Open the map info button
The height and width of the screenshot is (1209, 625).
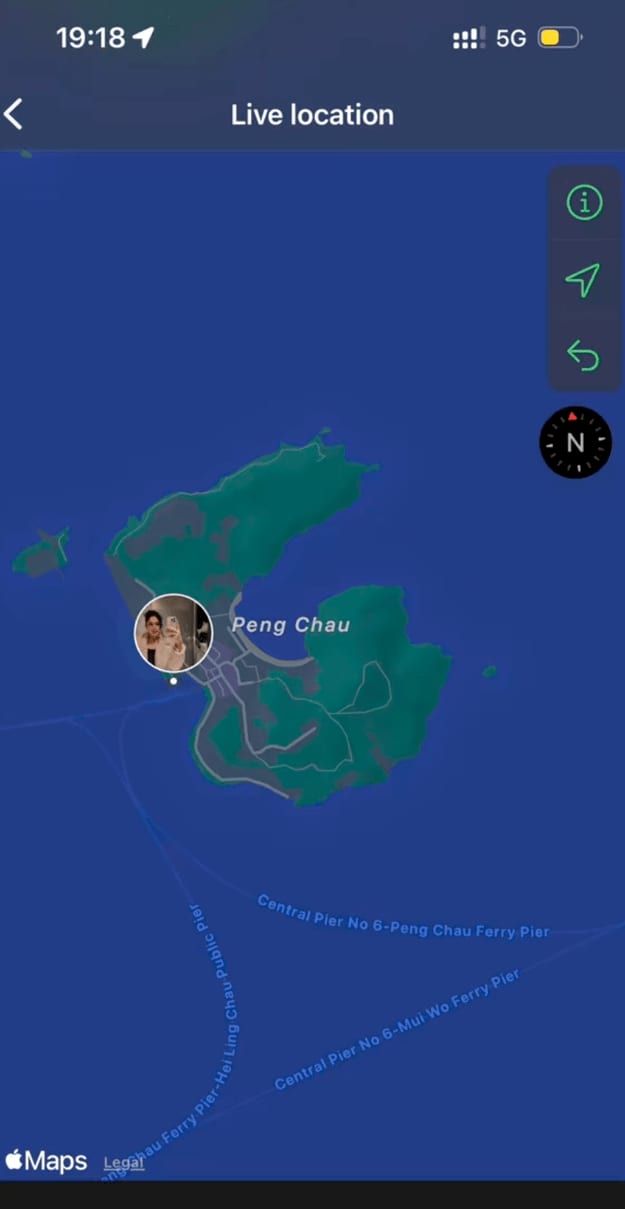584,204
